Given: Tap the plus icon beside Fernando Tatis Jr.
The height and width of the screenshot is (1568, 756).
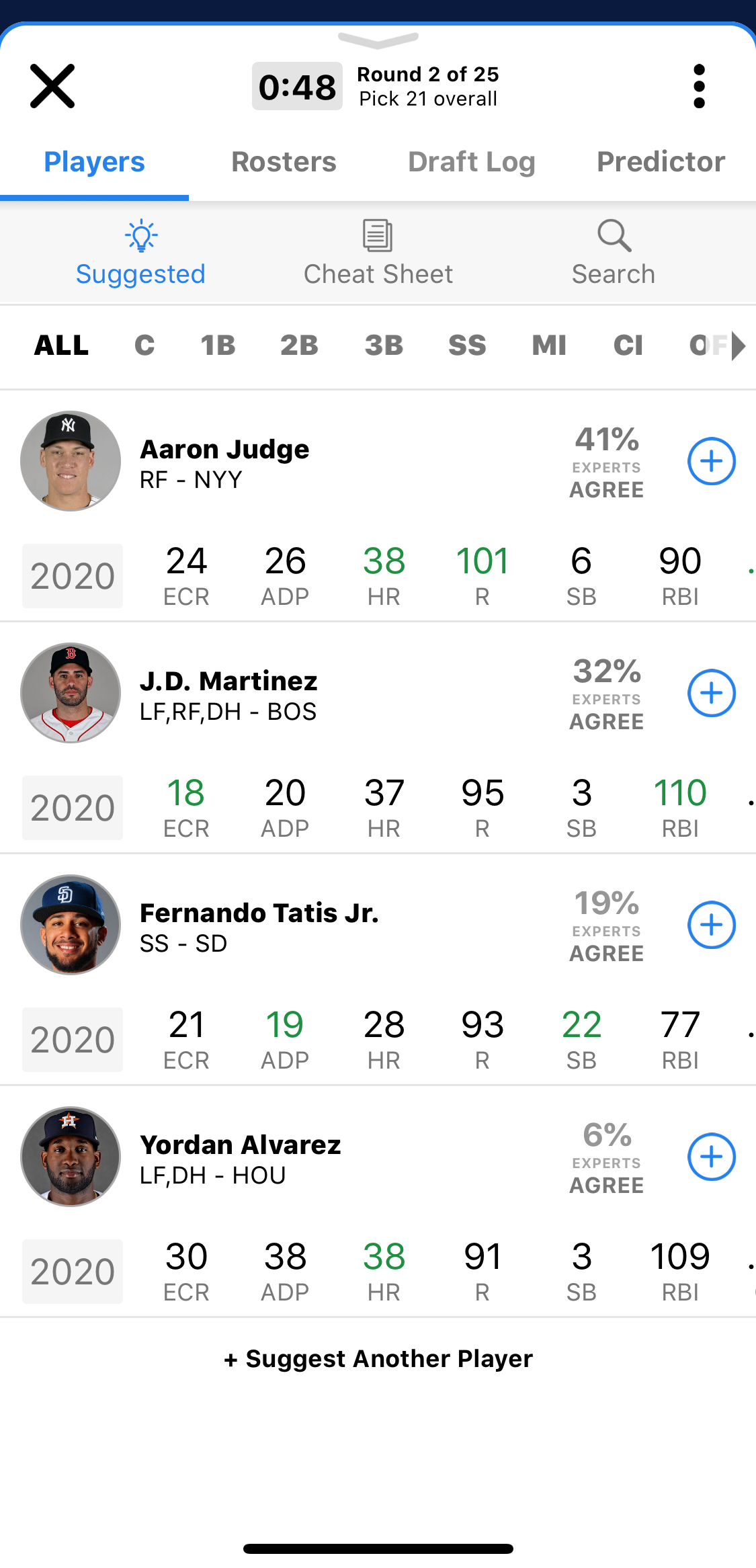Looking at the screenshot, I should point(711,925).
